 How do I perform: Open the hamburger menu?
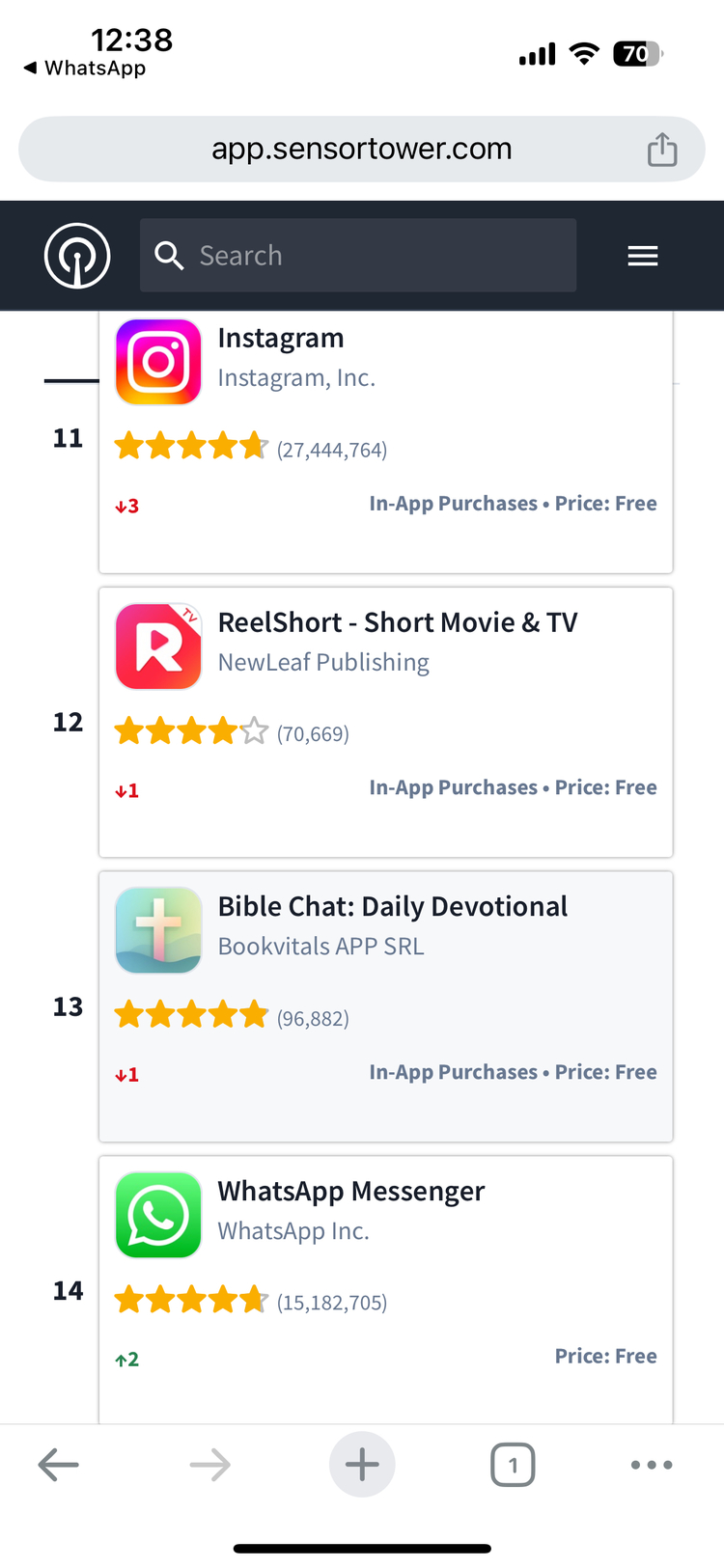[643, 256]
